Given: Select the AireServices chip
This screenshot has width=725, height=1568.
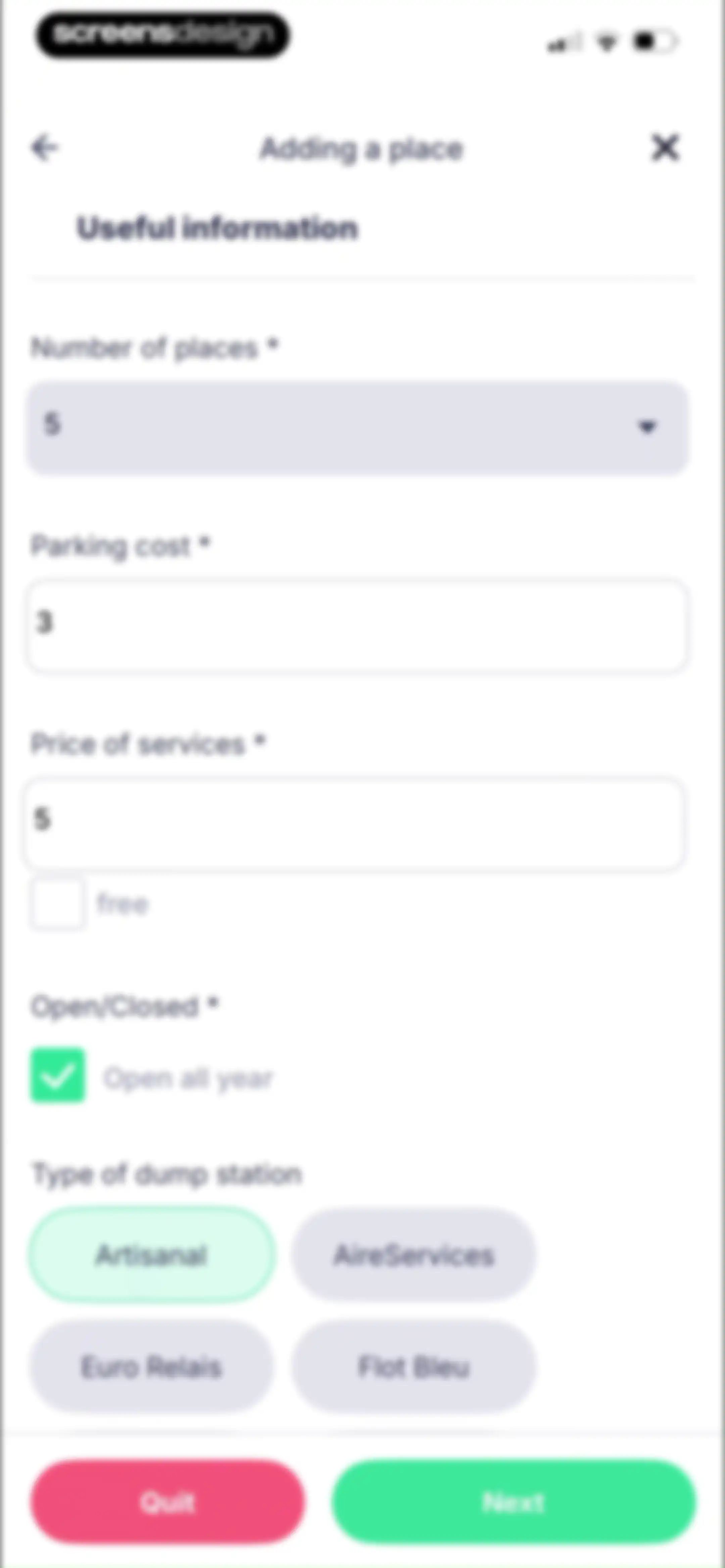Looking at the screenshot, I should tap(413, 1254).
